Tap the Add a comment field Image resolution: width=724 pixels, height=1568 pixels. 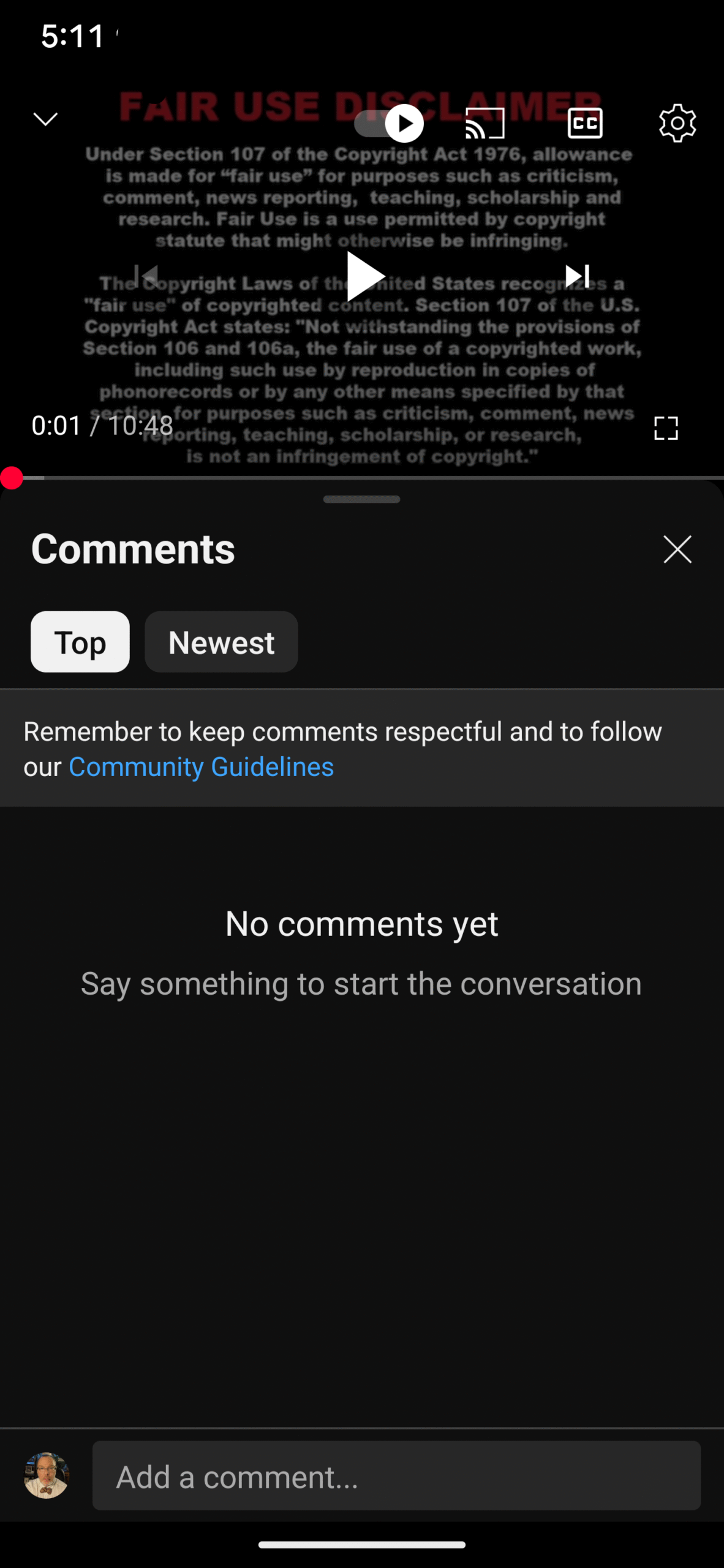(396, 1476)
